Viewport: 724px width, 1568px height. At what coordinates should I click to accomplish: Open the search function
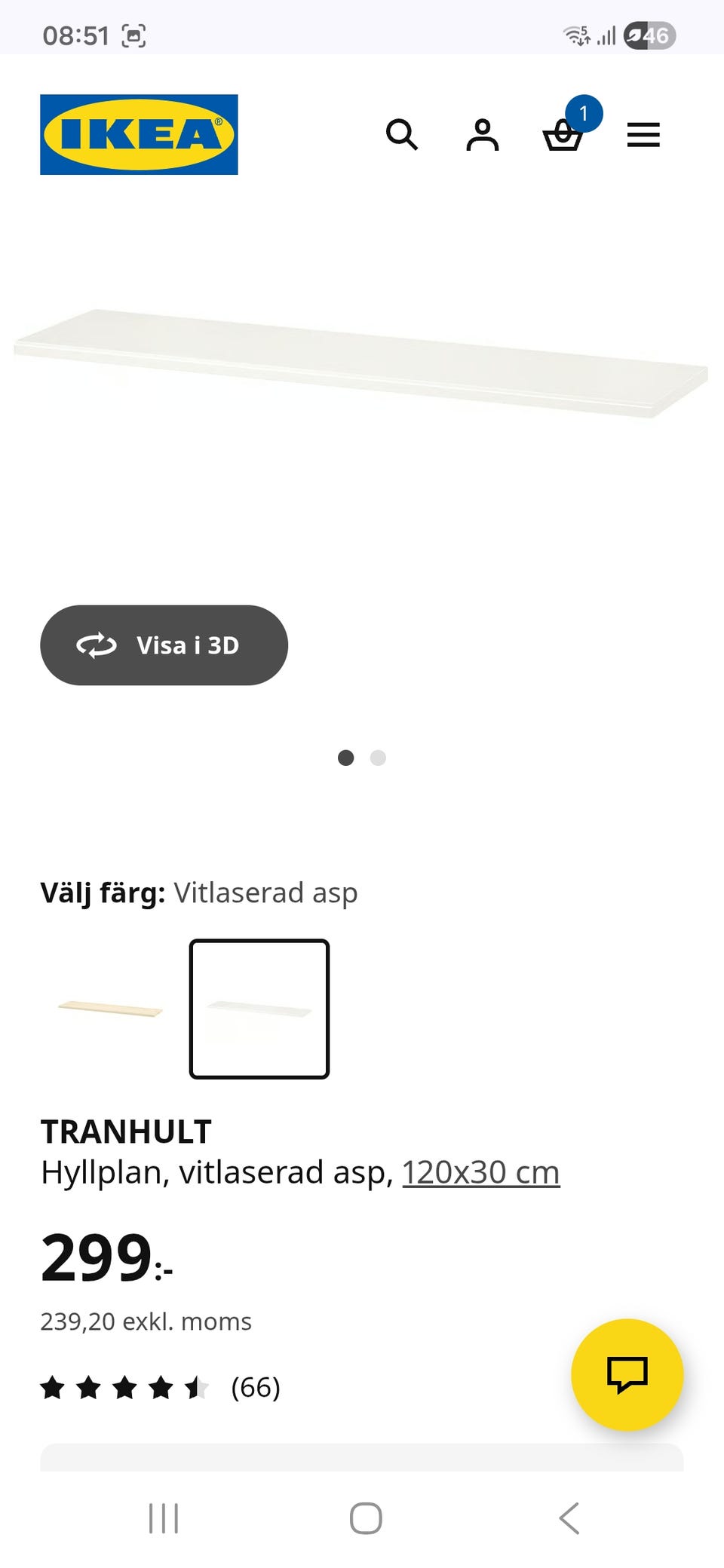(x=402, y=134)
